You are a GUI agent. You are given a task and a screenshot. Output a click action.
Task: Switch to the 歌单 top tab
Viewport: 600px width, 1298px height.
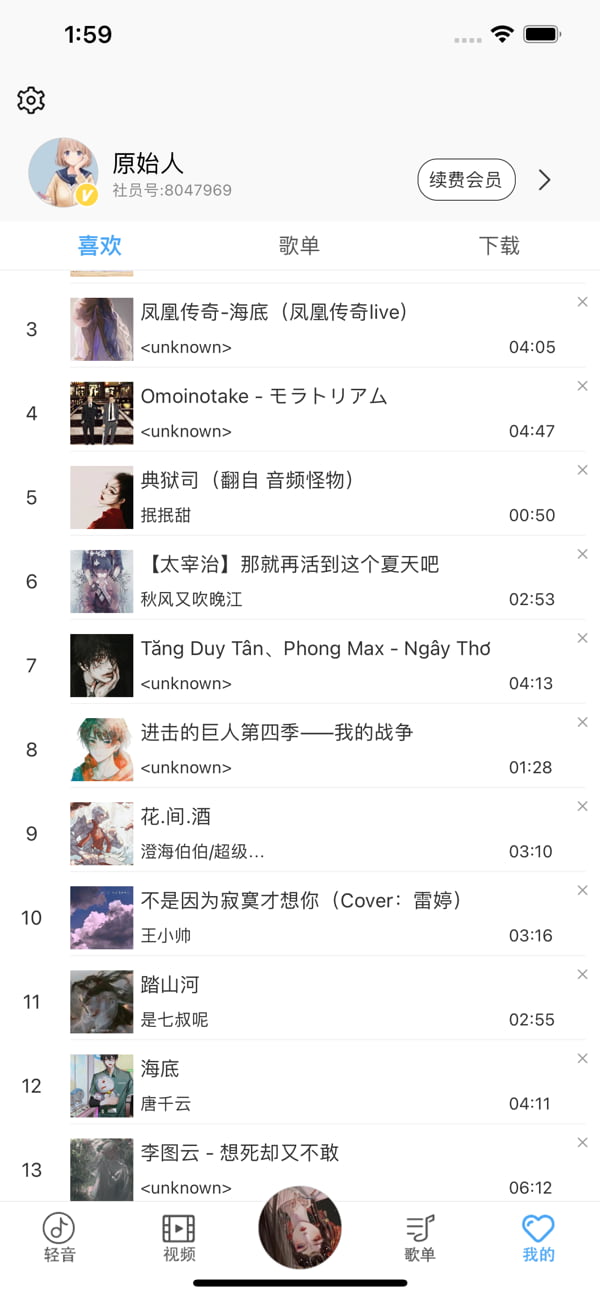[x=299, y=246]
